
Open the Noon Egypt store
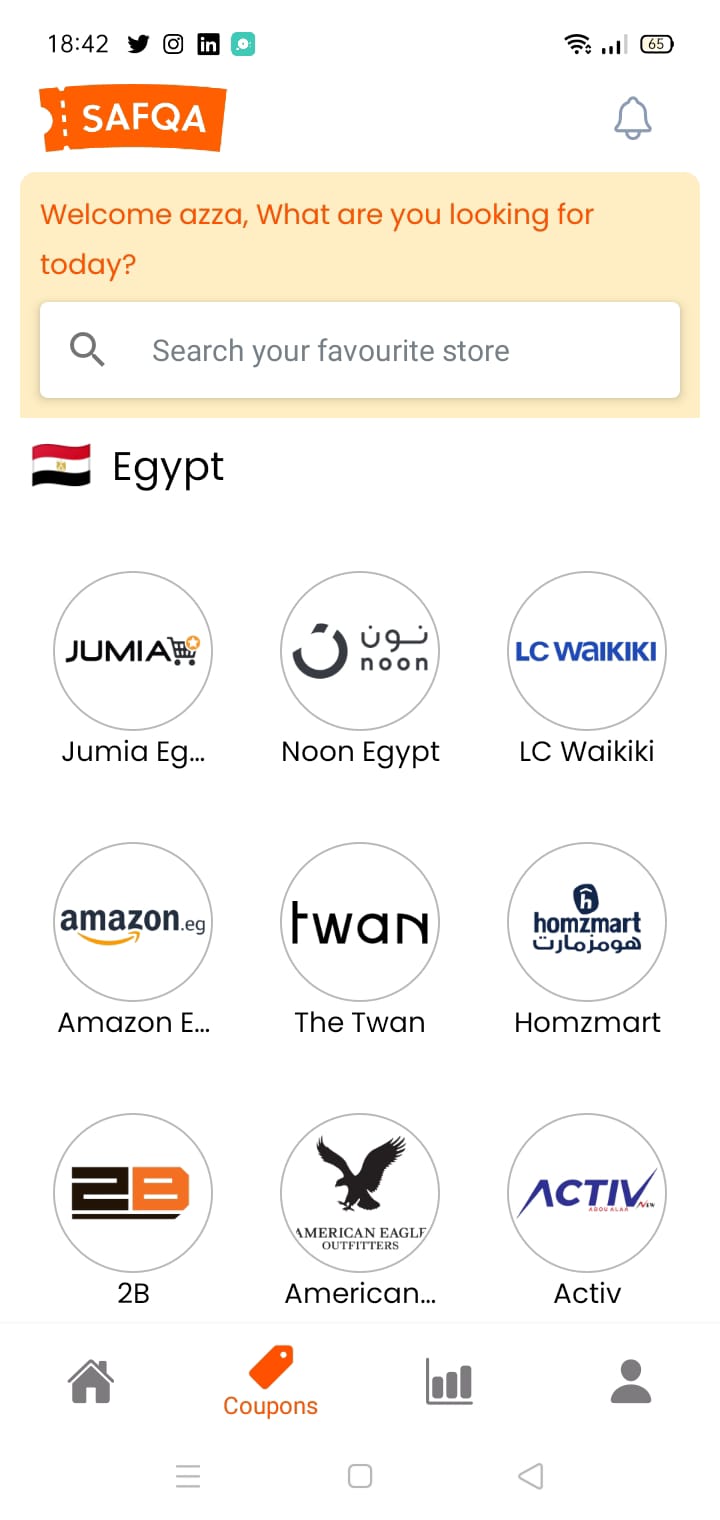pos(360,650)
